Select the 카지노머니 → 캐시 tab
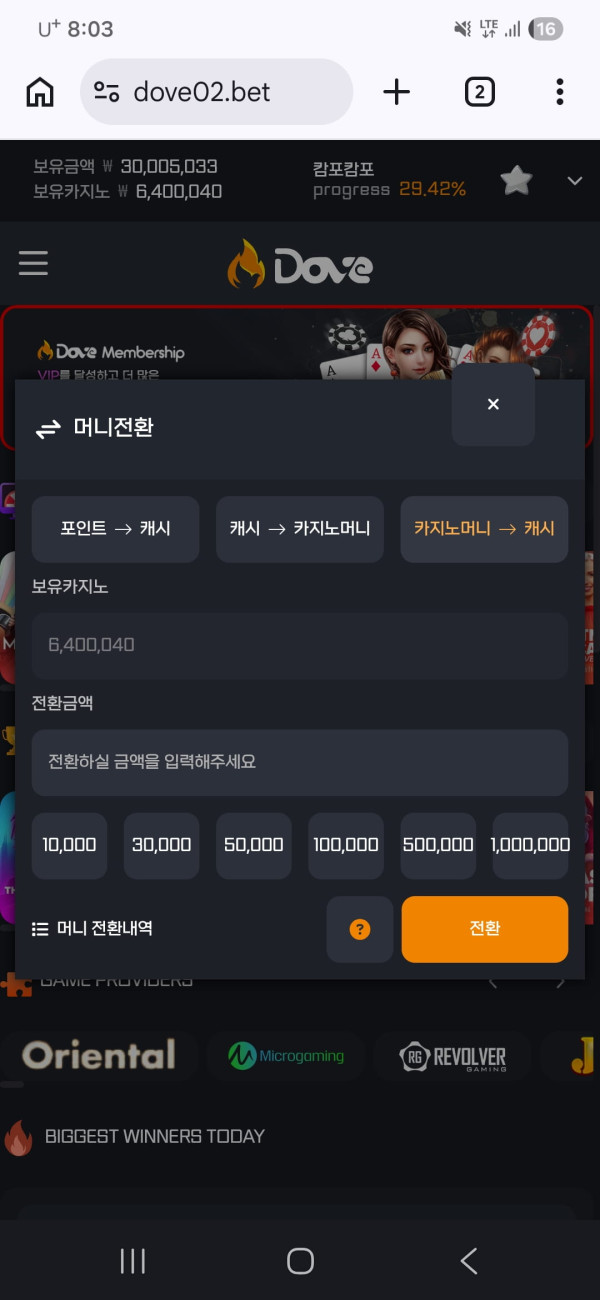The image size is (600, 1300). pos(484,529)
